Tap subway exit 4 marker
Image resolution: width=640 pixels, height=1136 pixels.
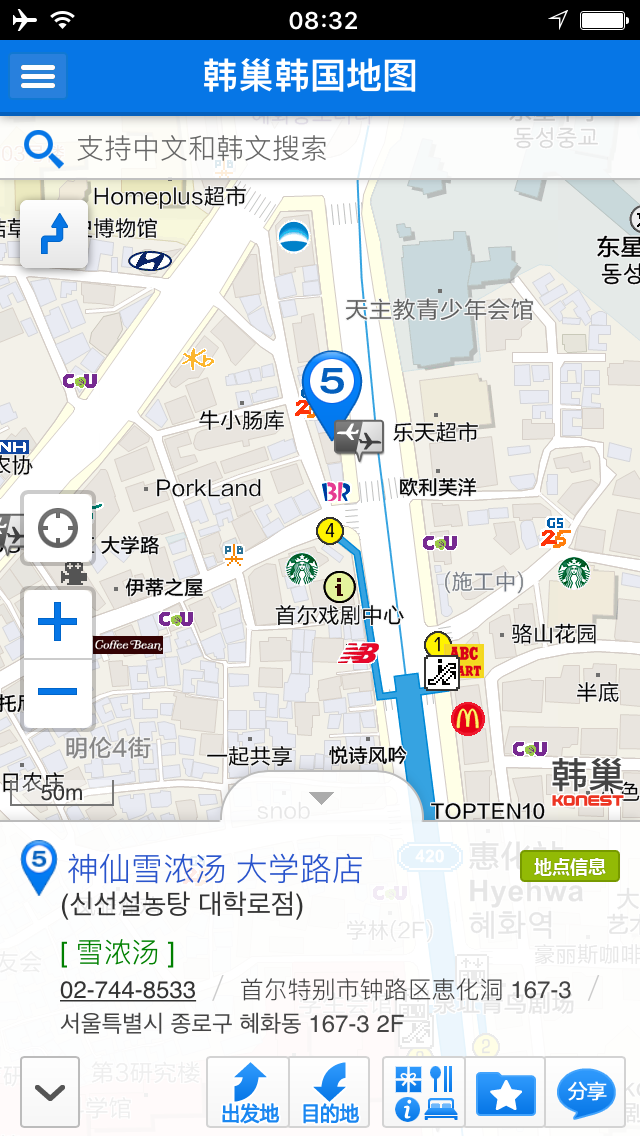(330, 530)
